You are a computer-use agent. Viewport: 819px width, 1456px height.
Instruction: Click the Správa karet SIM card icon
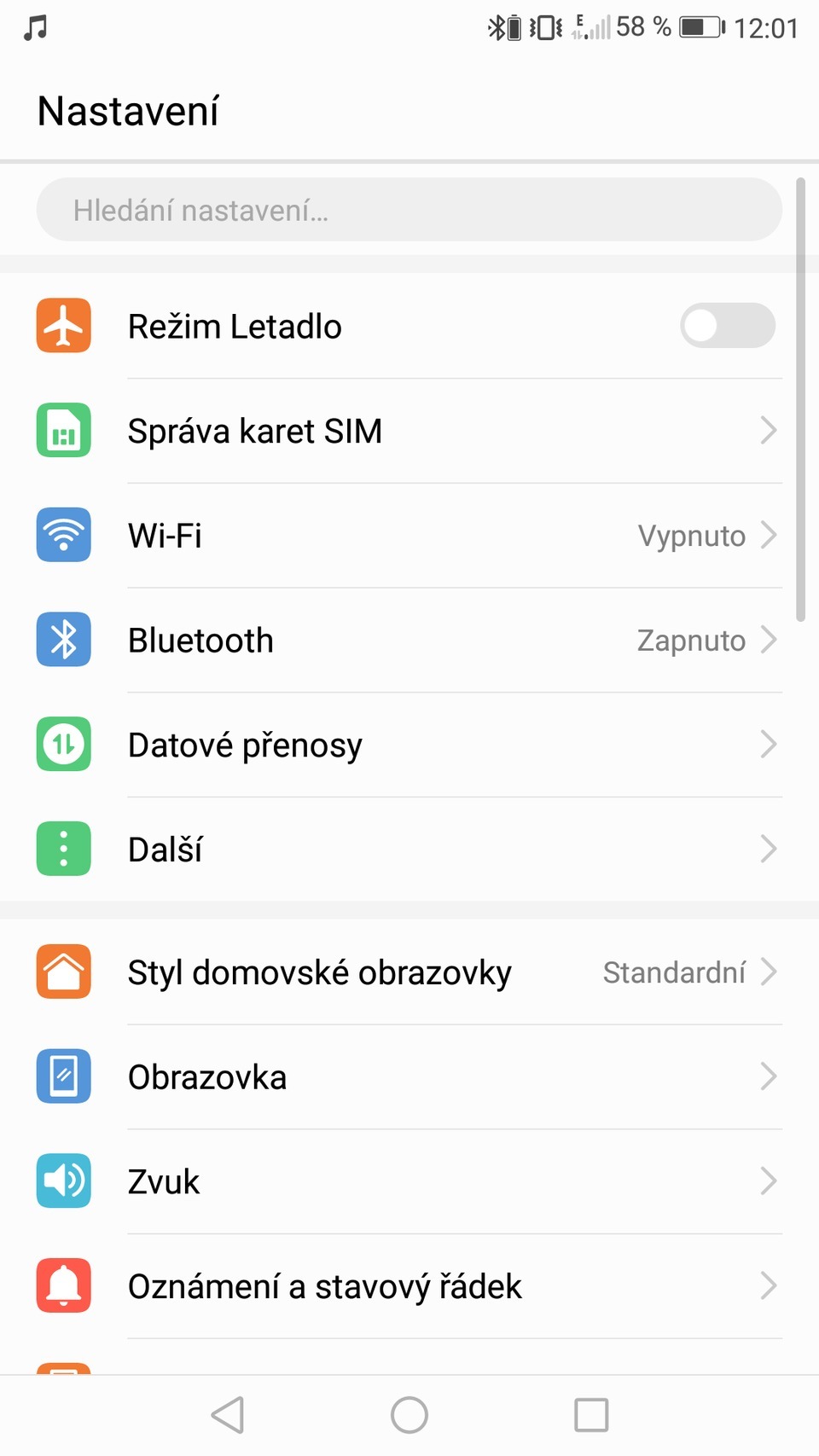(x=62, y=431)
